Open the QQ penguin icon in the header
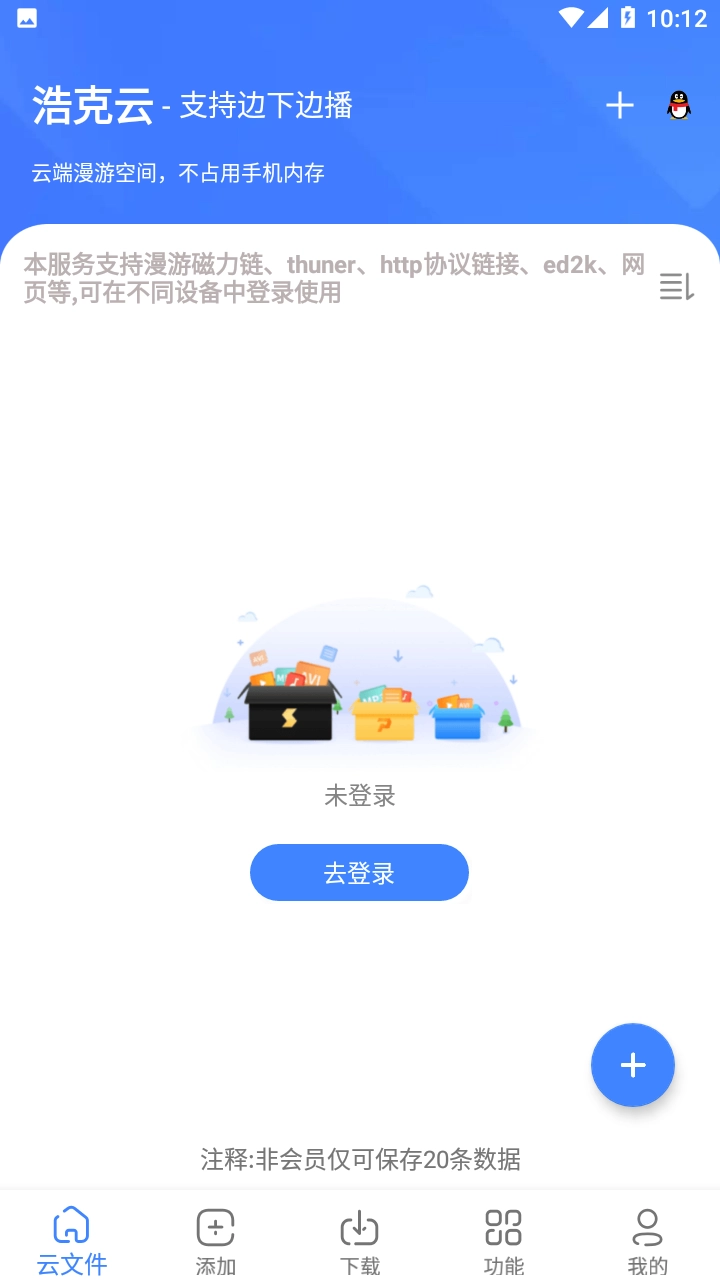Image resolution: width=720 pixels, height=1280 pixels. click(x=678, y=105)
